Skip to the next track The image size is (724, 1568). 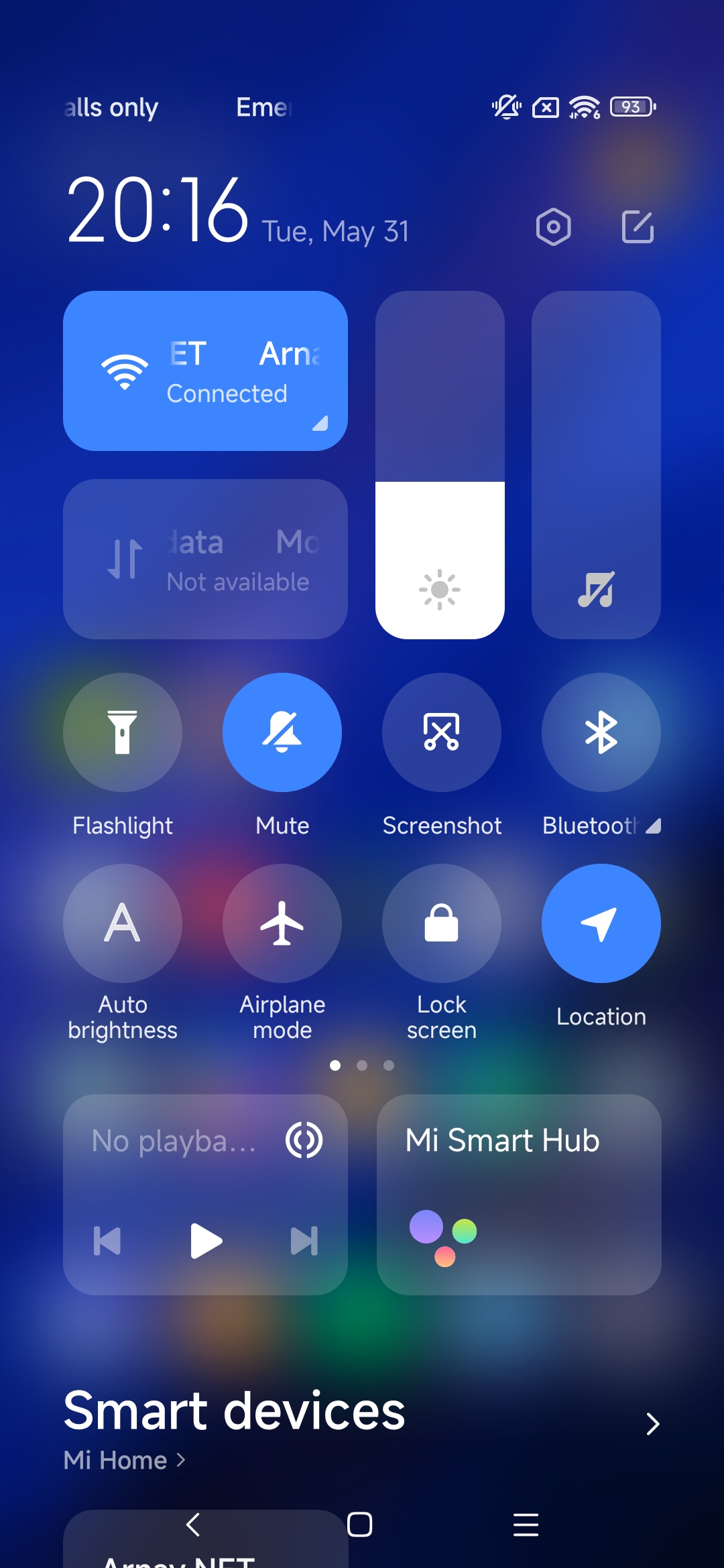[304, 1241]
